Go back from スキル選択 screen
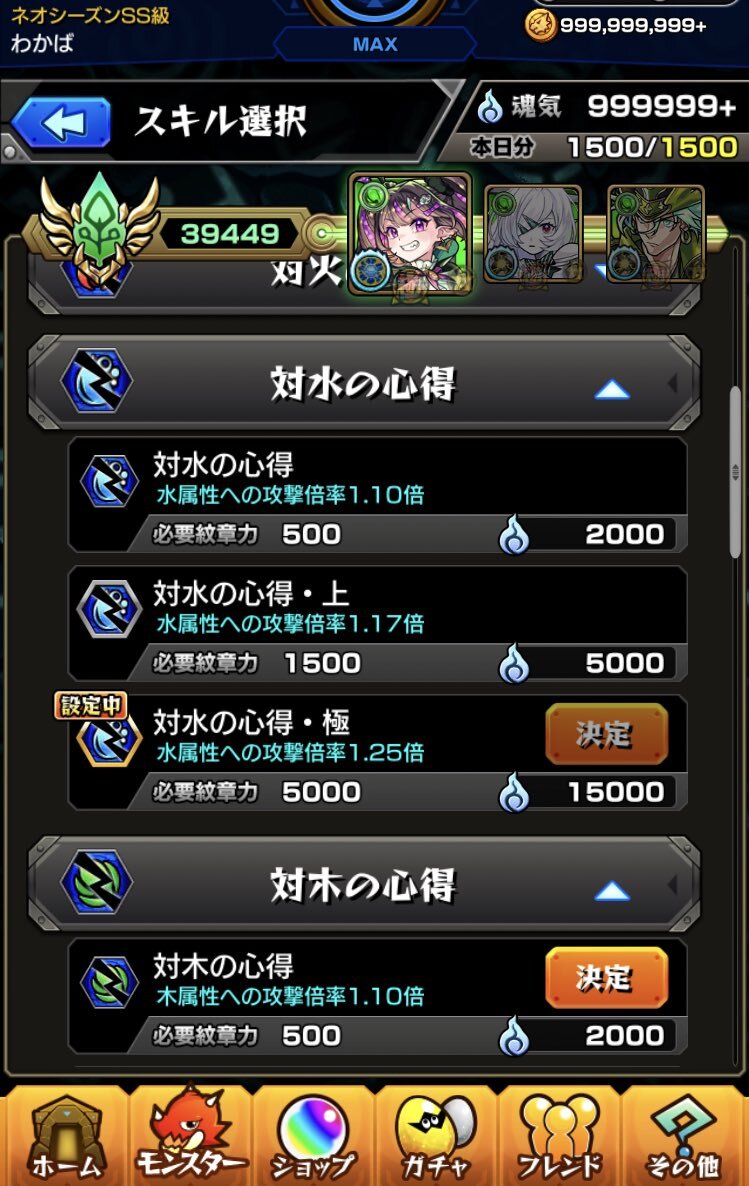This screenshot has height=1186, width=749. 62,123
